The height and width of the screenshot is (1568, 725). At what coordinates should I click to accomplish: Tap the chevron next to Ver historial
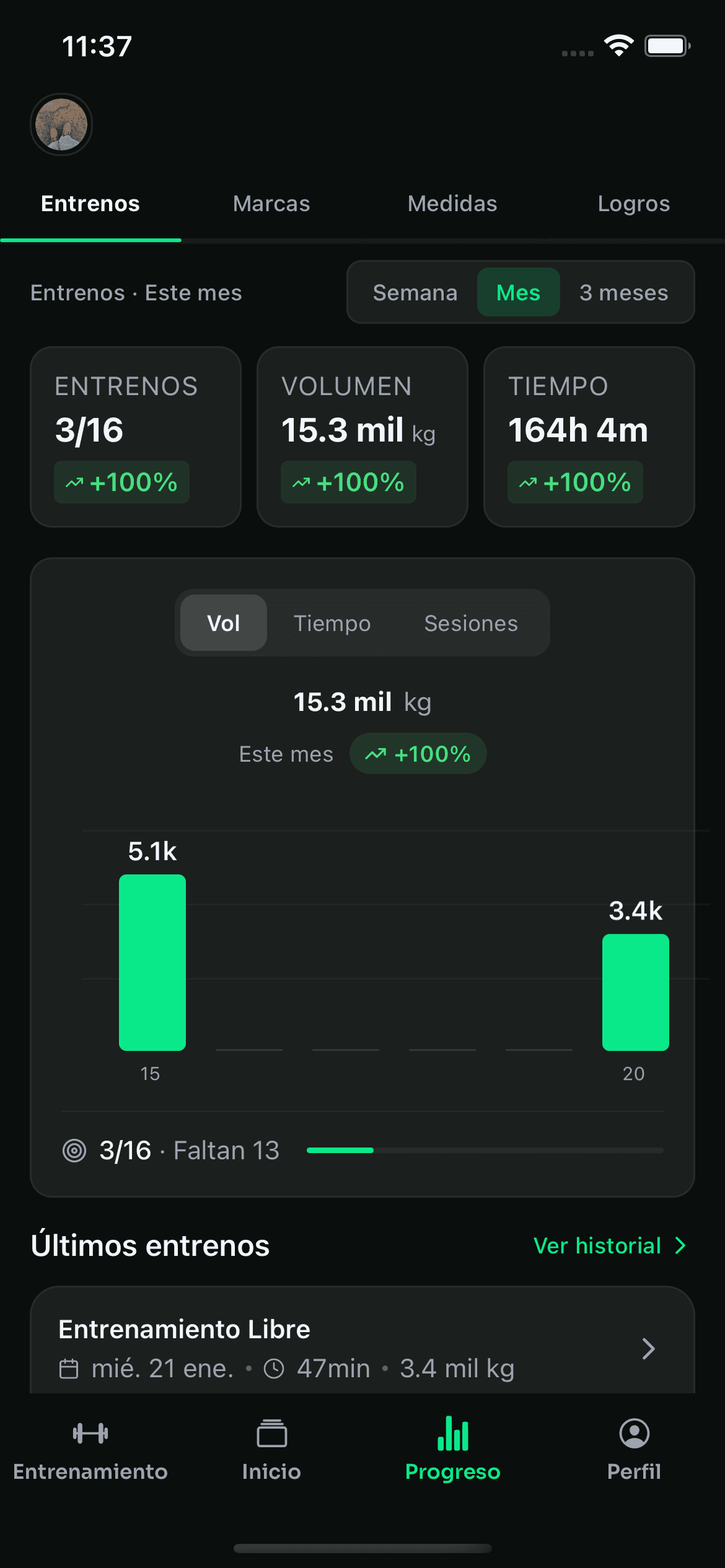pyautogui.click(x=680, y=1246)
